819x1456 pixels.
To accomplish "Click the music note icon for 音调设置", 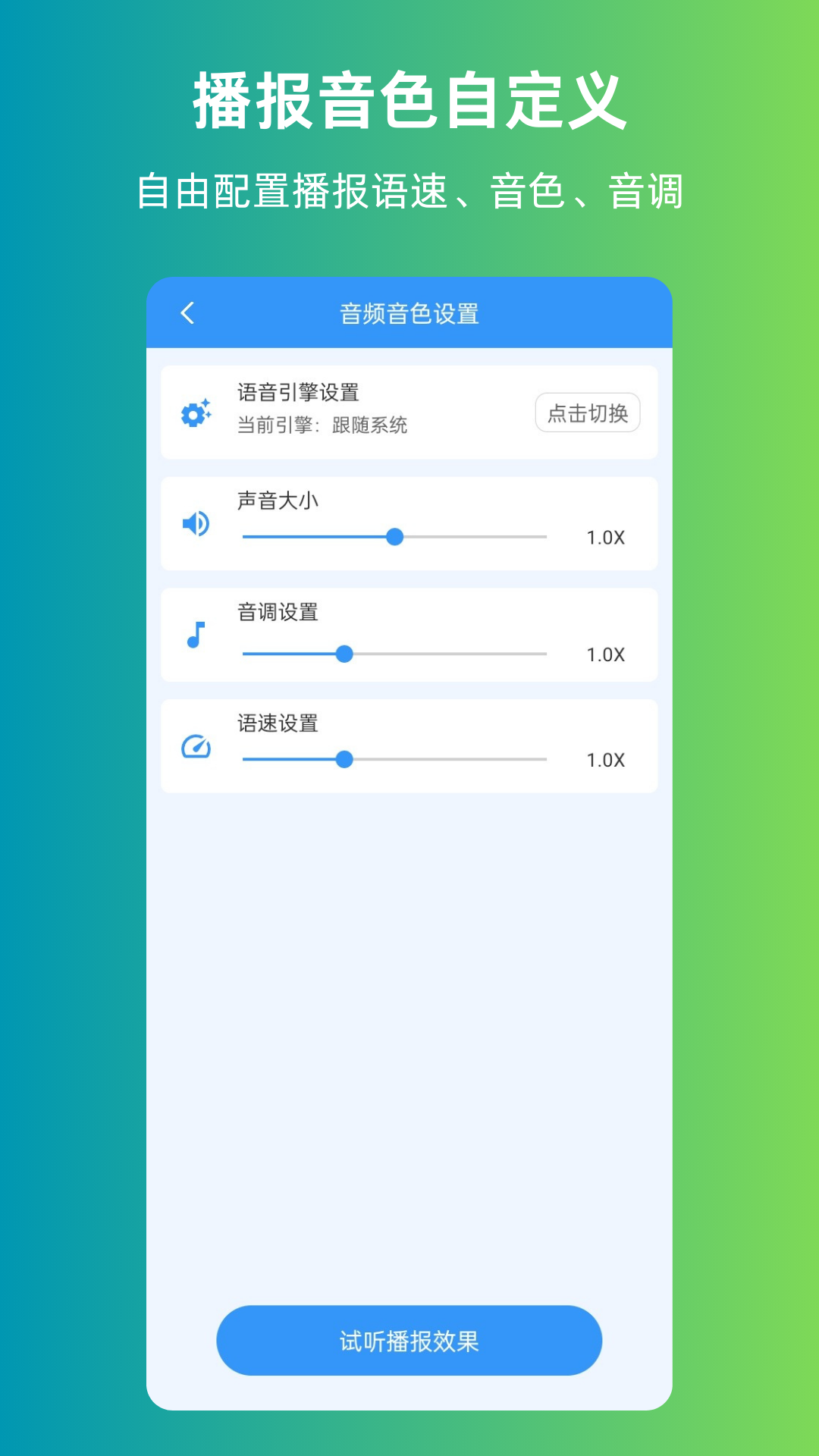I will point(196,635).
